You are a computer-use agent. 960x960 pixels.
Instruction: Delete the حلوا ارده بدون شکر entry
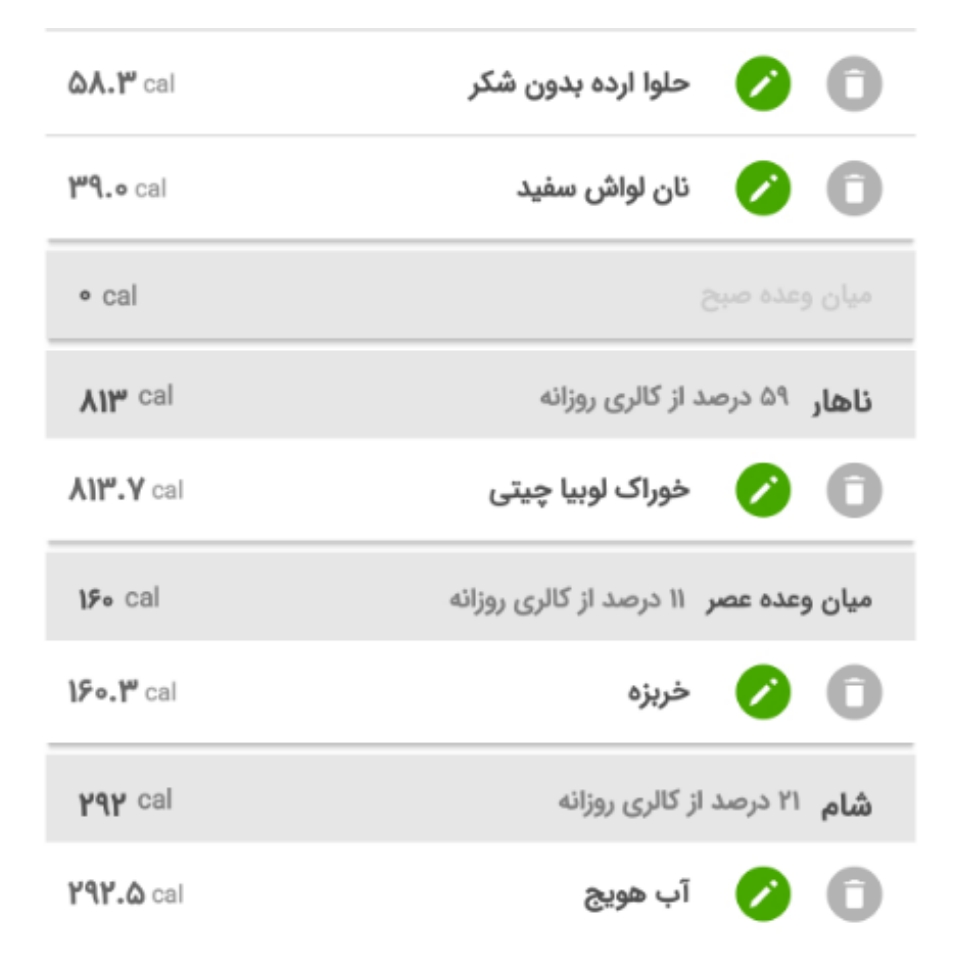click(x=853, y=84)
